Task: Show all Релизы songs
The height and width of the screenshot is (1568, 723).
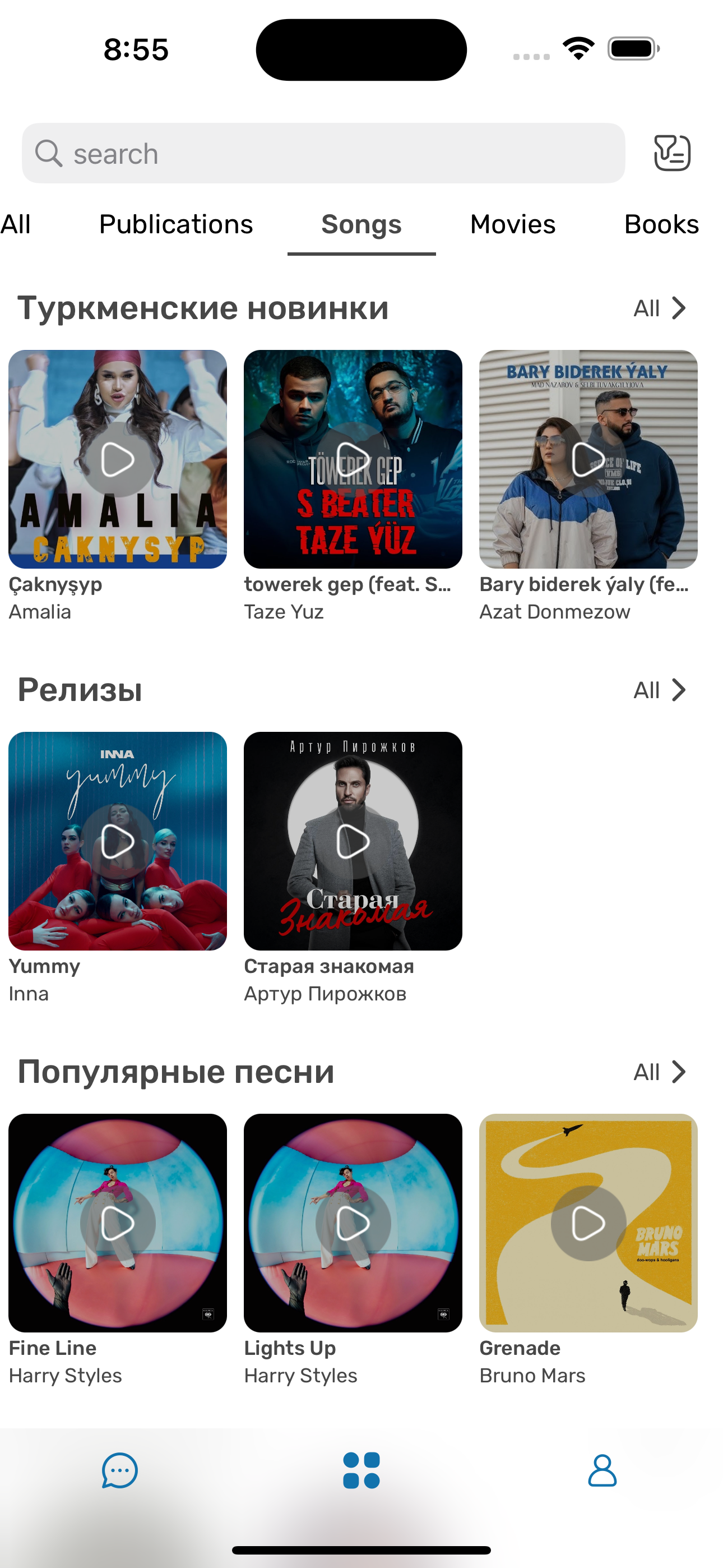Action: coord(660,690)
